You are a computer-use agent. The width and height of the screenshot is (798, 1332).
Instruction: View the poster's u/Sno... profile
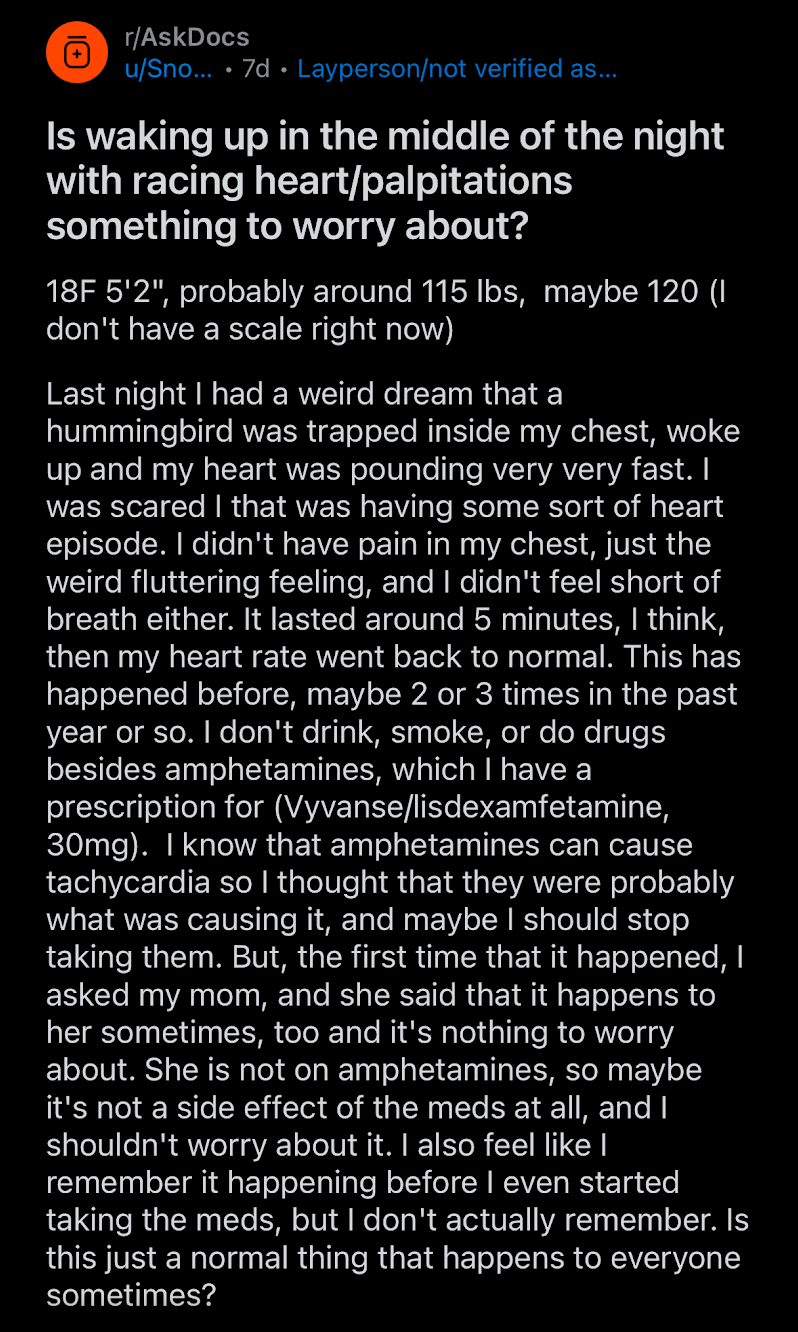168,70
